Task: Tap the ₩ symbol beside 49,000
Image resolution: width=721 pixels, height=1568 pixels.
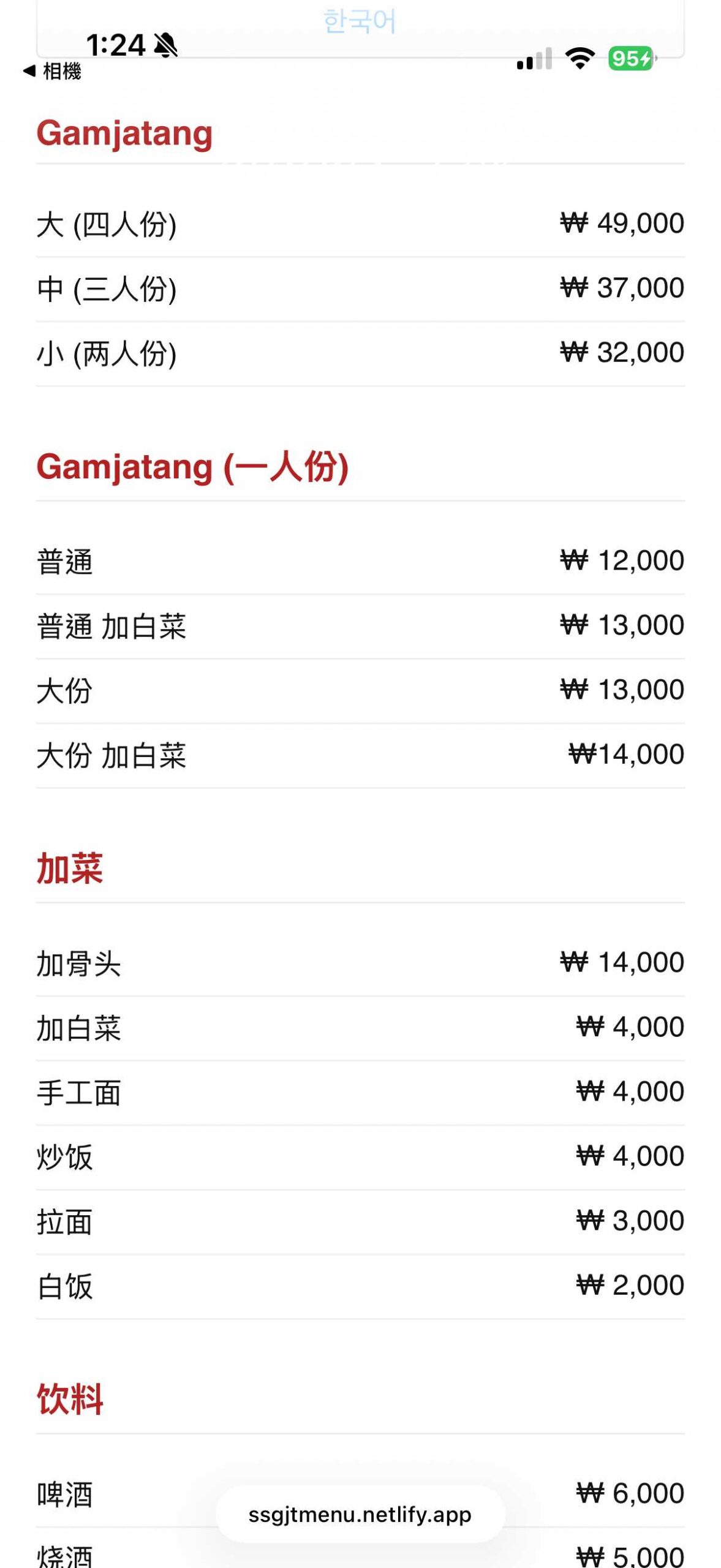Action: pyautogui.click(x=572, y=222)
